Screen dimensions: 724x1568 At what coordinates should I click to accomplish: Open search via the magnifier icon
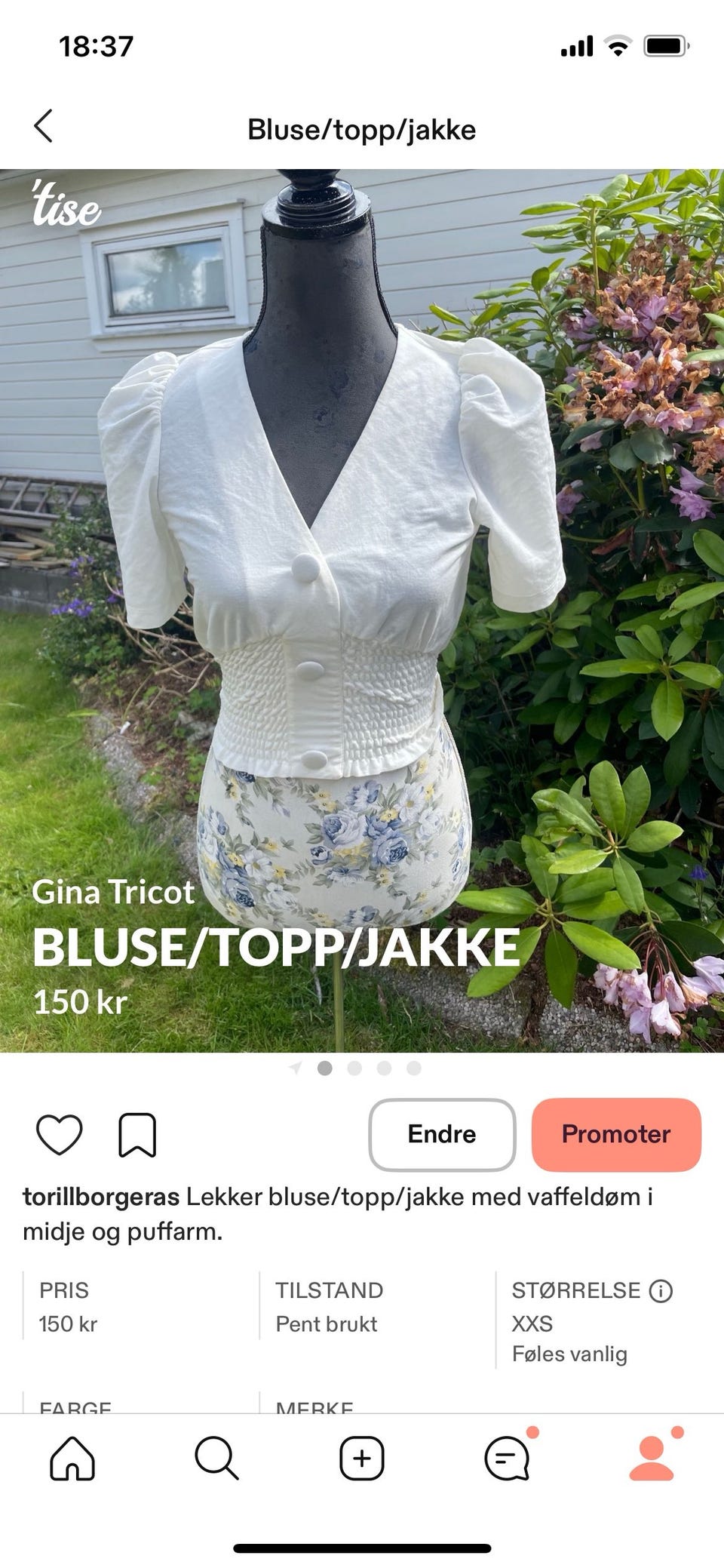(217, 1459)
